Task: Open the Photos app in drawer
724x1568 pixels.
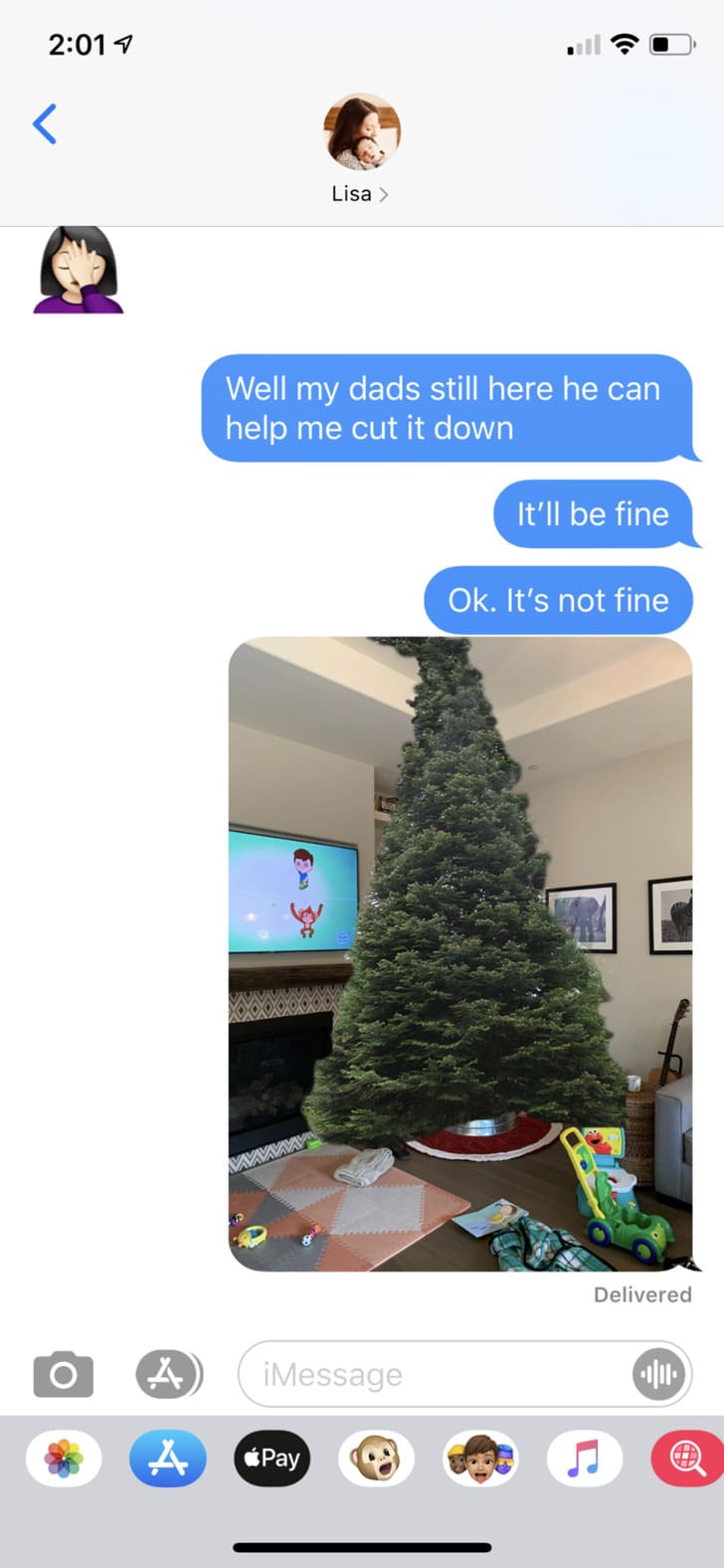Action: pyautogui.click(x=64, y=1459)
